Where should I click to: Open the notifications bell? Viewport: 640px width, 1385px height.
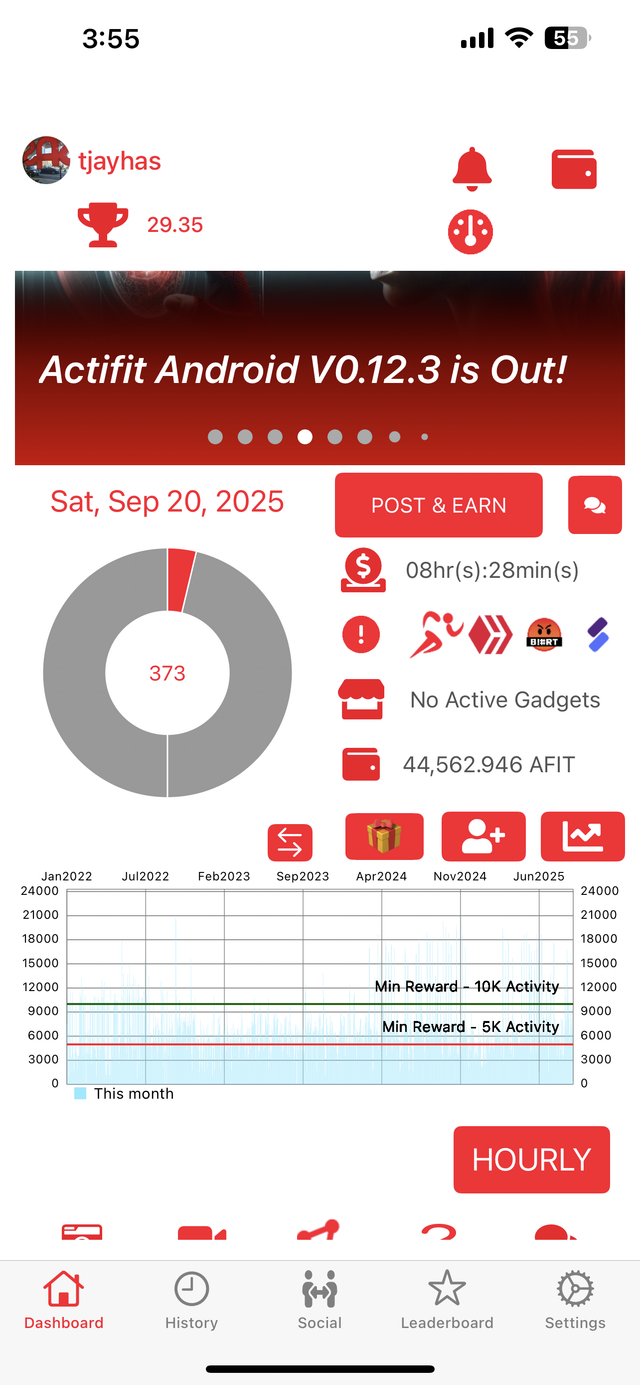point(472,169)
